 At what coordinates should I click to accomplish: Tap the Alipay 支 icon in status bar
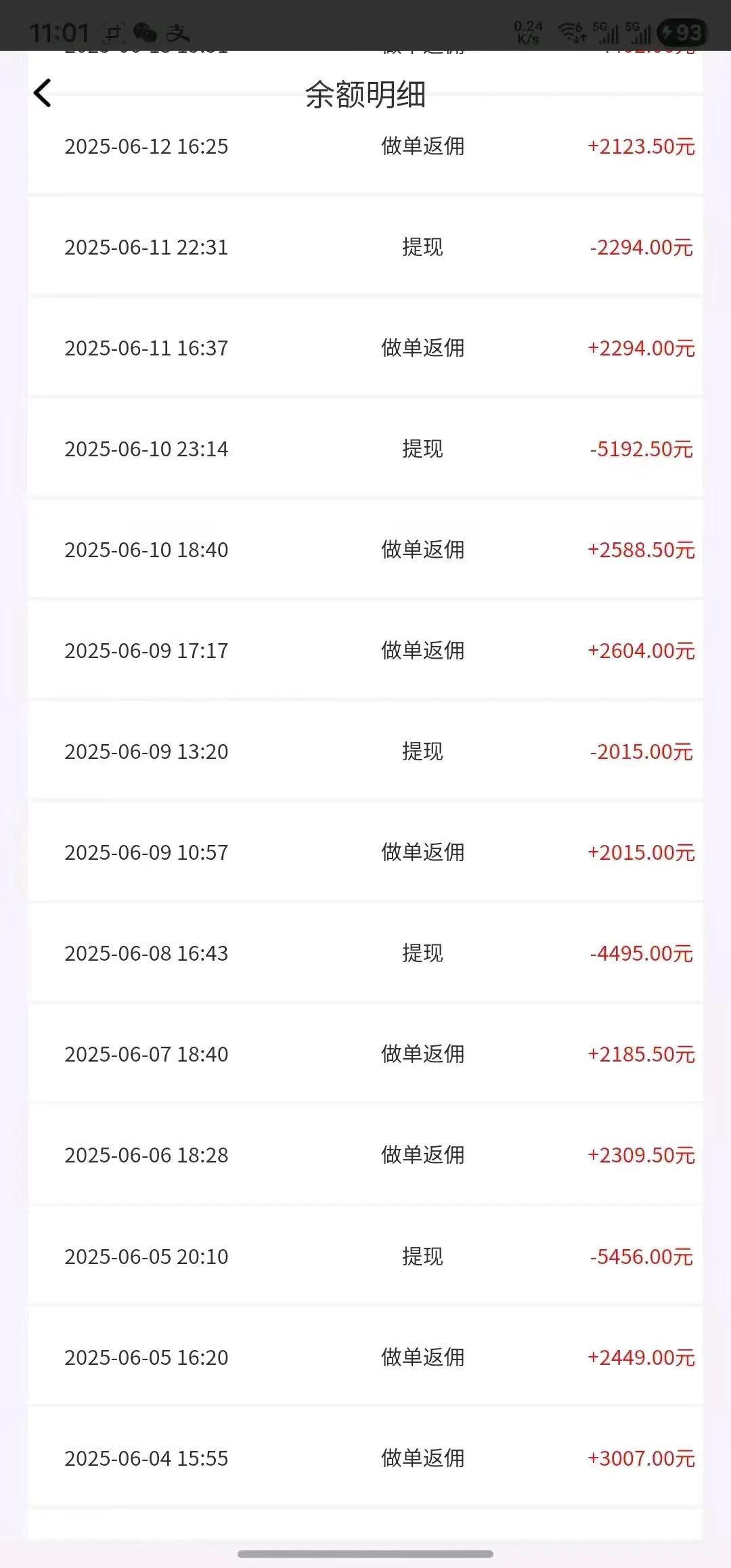[178, 31]
